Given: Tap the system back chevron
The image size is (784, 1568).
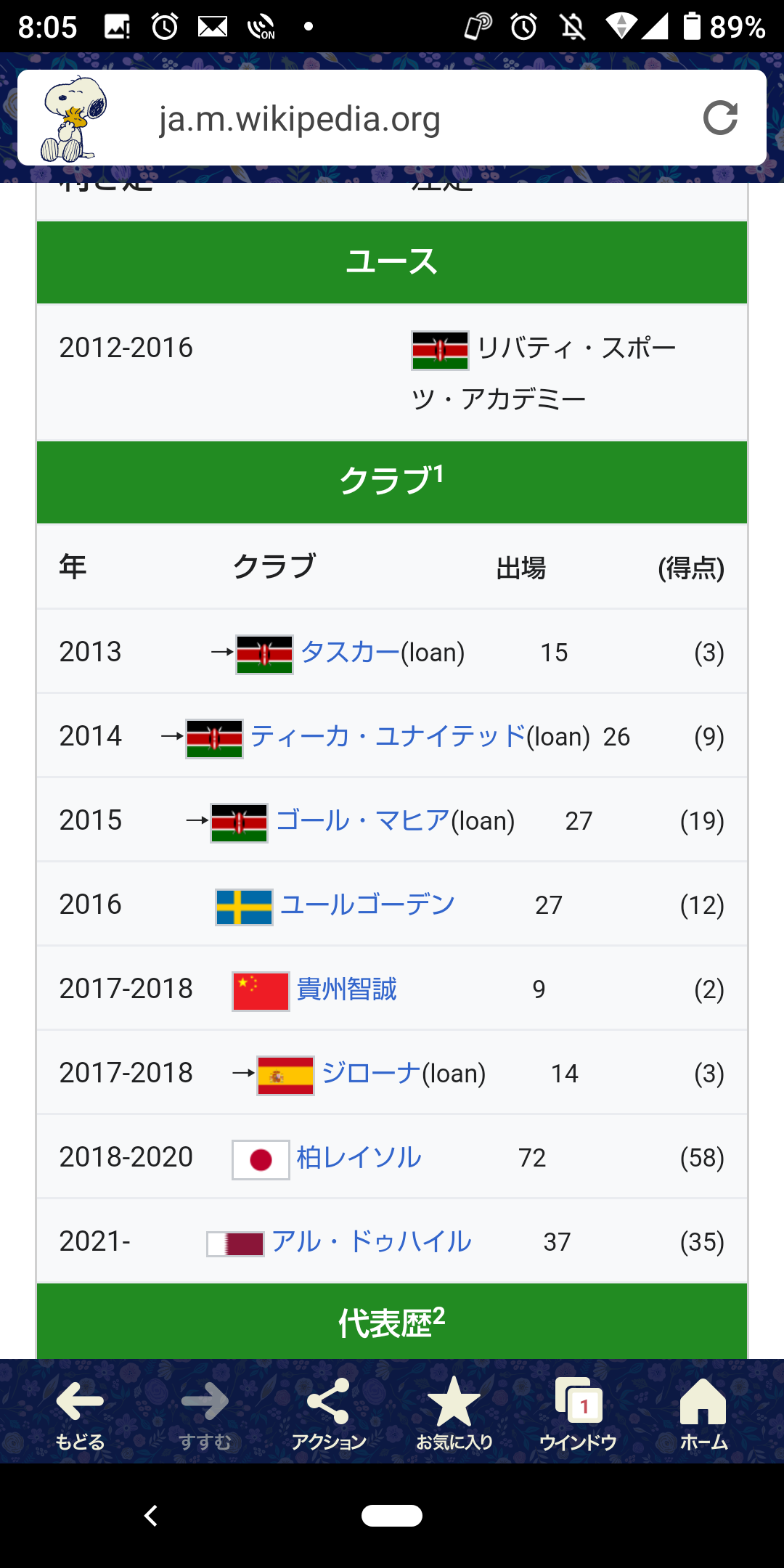Looking at the screenshot, I should (151, 1516).
